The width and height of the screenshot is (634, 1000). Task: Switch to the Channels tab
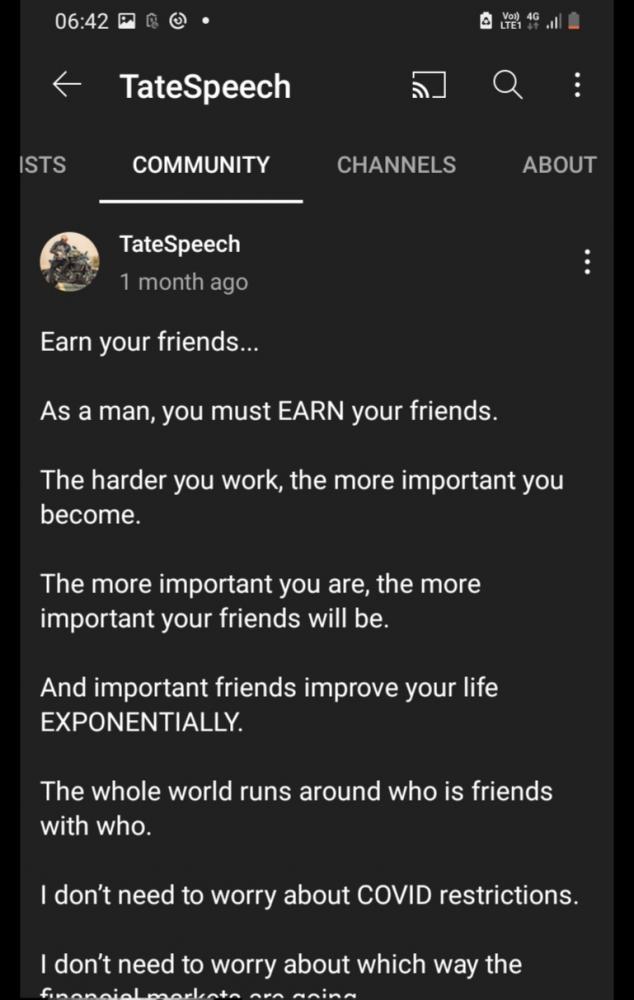tap(396, 165)
